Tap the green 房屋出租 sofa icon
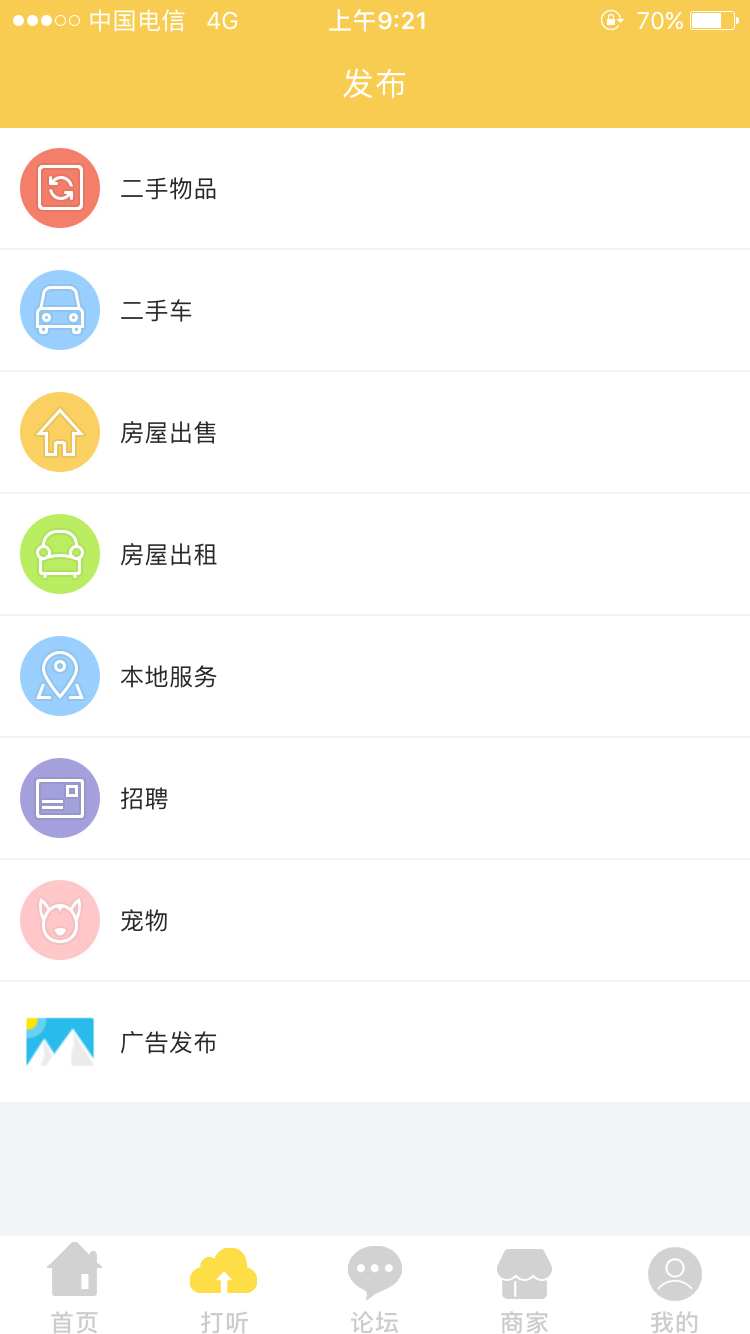Image resolution: width=750 pixels, height=1334 pixels. coord(60,554)
